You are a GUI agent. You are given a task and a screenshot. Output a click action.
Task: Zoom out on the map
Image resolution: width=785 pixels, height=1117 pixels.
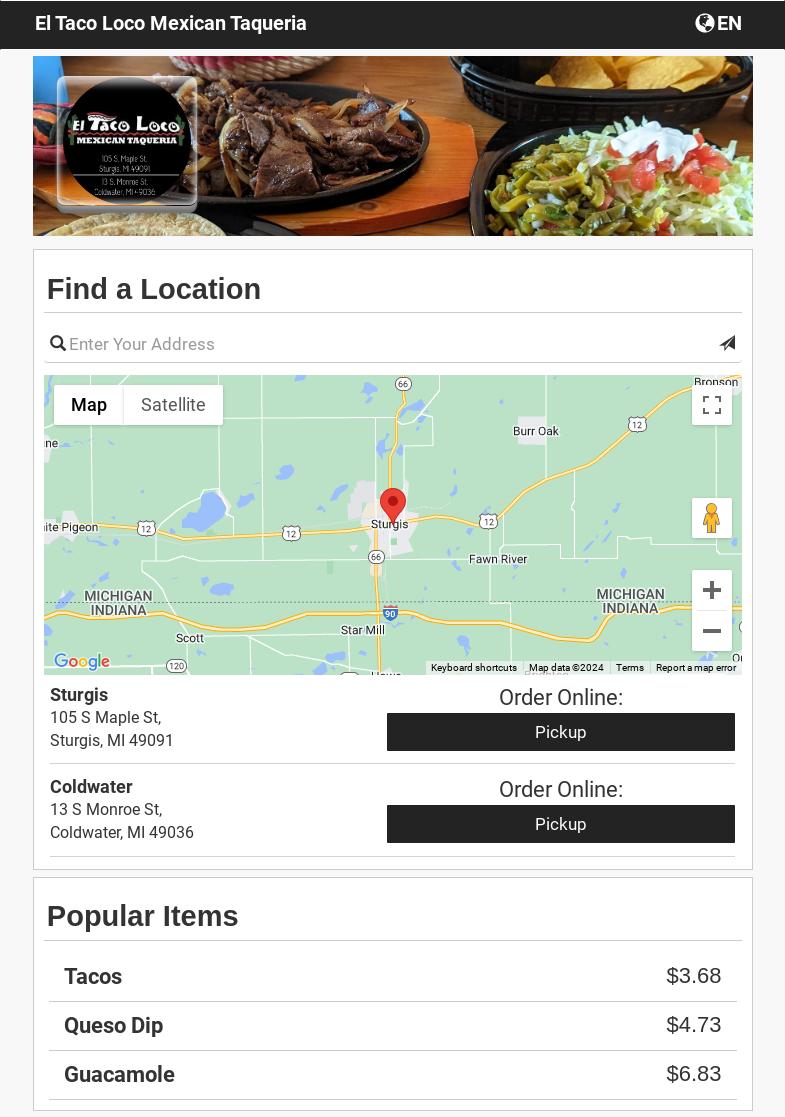point(711,631)
